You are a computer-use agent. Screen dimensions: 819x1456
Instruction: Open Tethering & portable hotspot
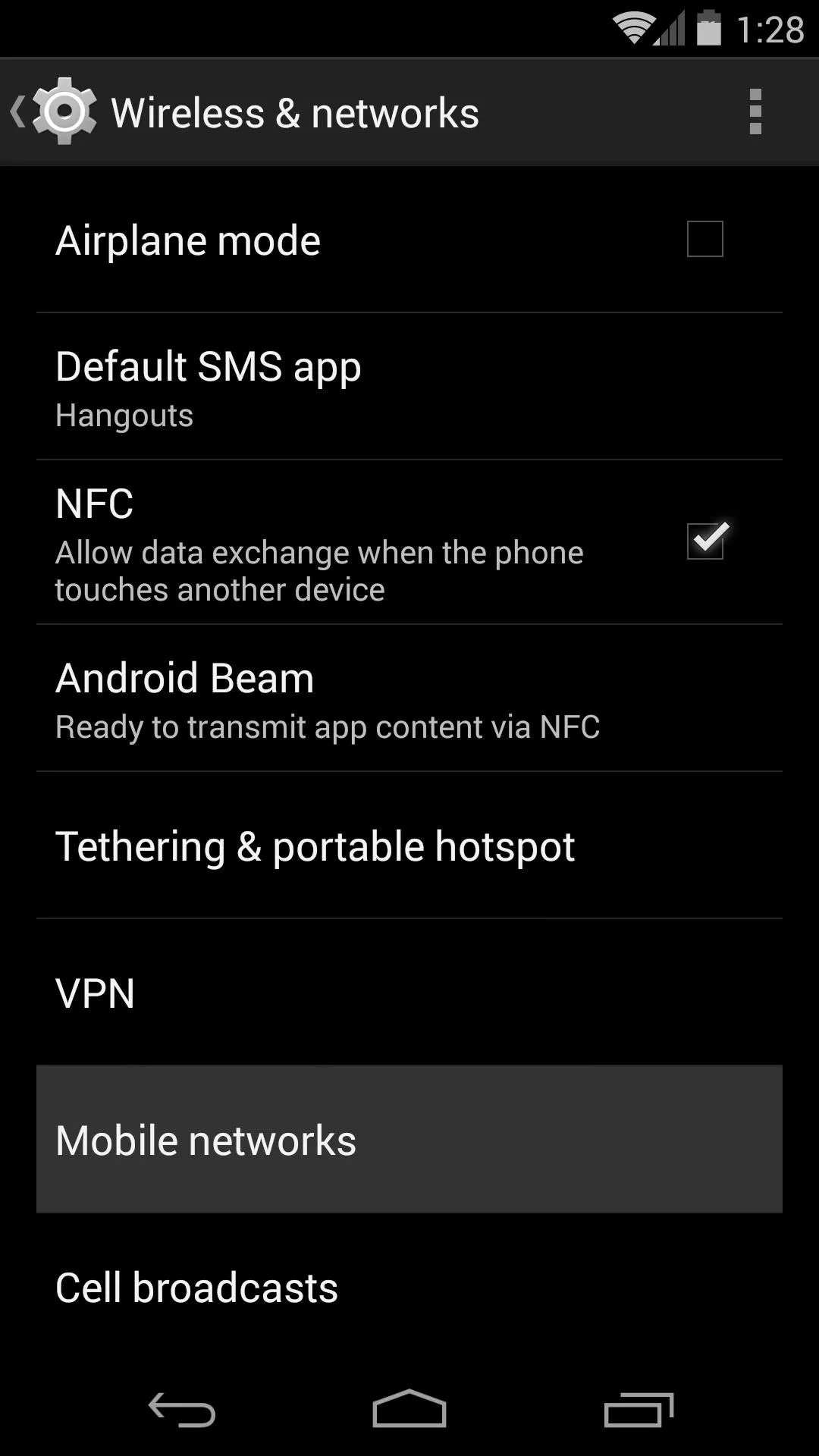pyautogui.click(x=409, y=846)
